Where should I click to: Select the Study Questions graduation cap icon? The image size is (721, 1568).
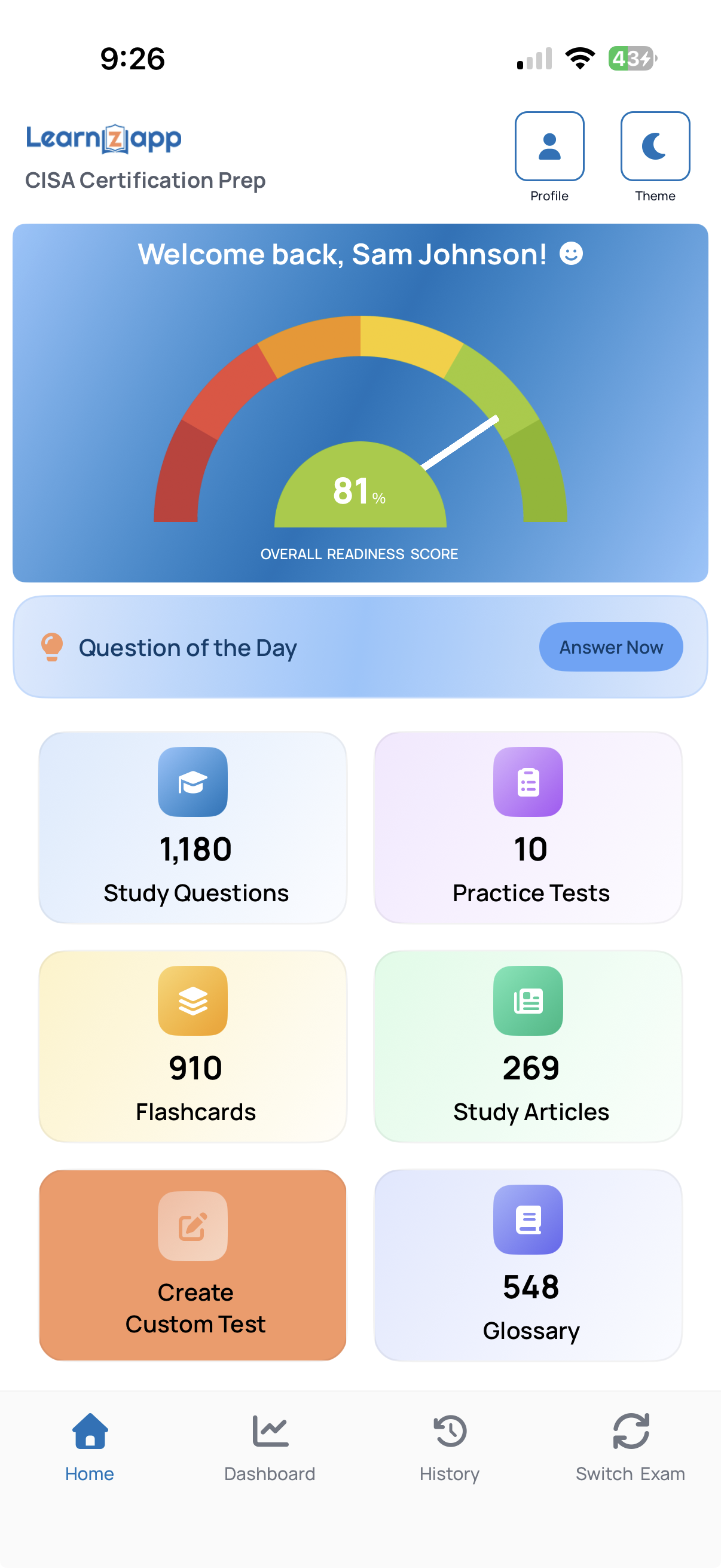coord(193,782)
